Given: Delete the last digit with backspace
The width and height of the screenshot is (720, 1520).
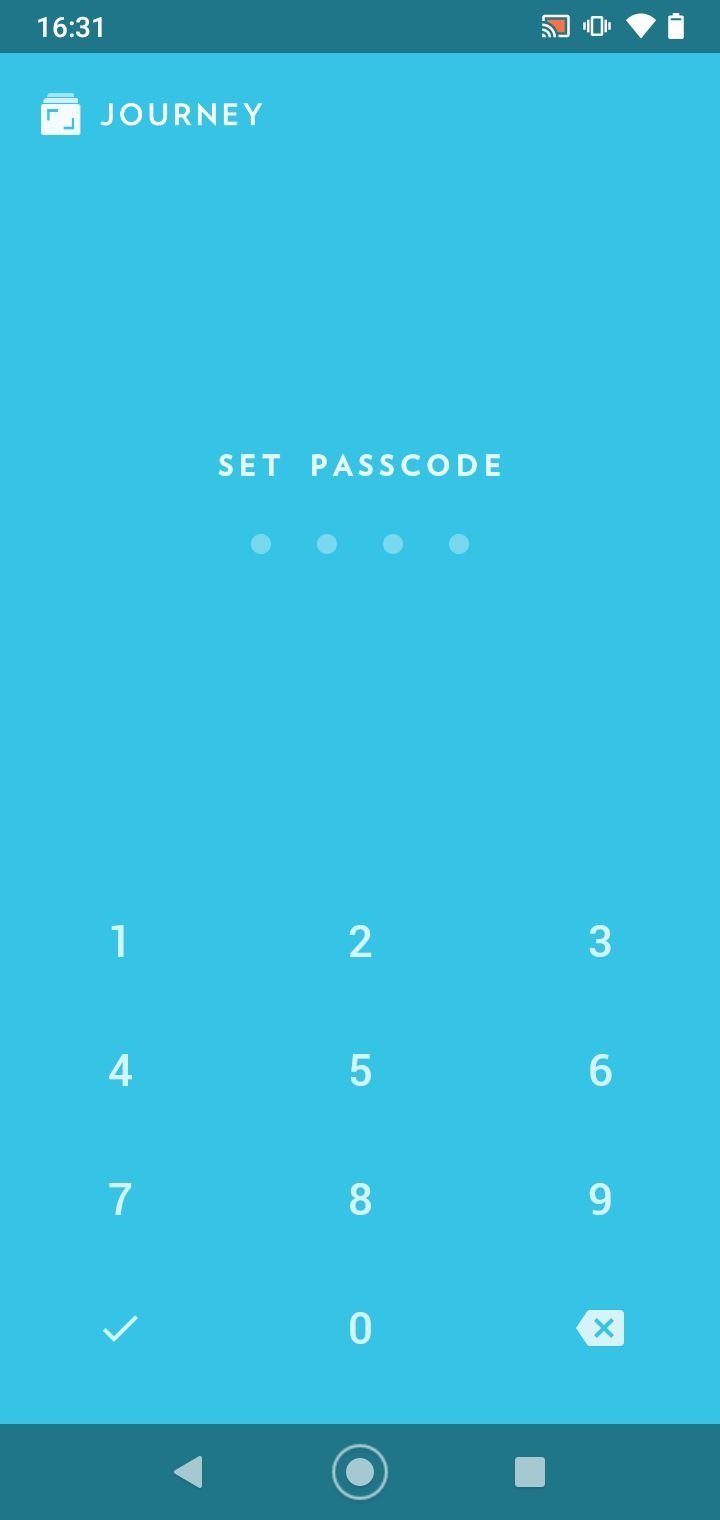Looking at the screenshot, I should [x=600, y=1328].
